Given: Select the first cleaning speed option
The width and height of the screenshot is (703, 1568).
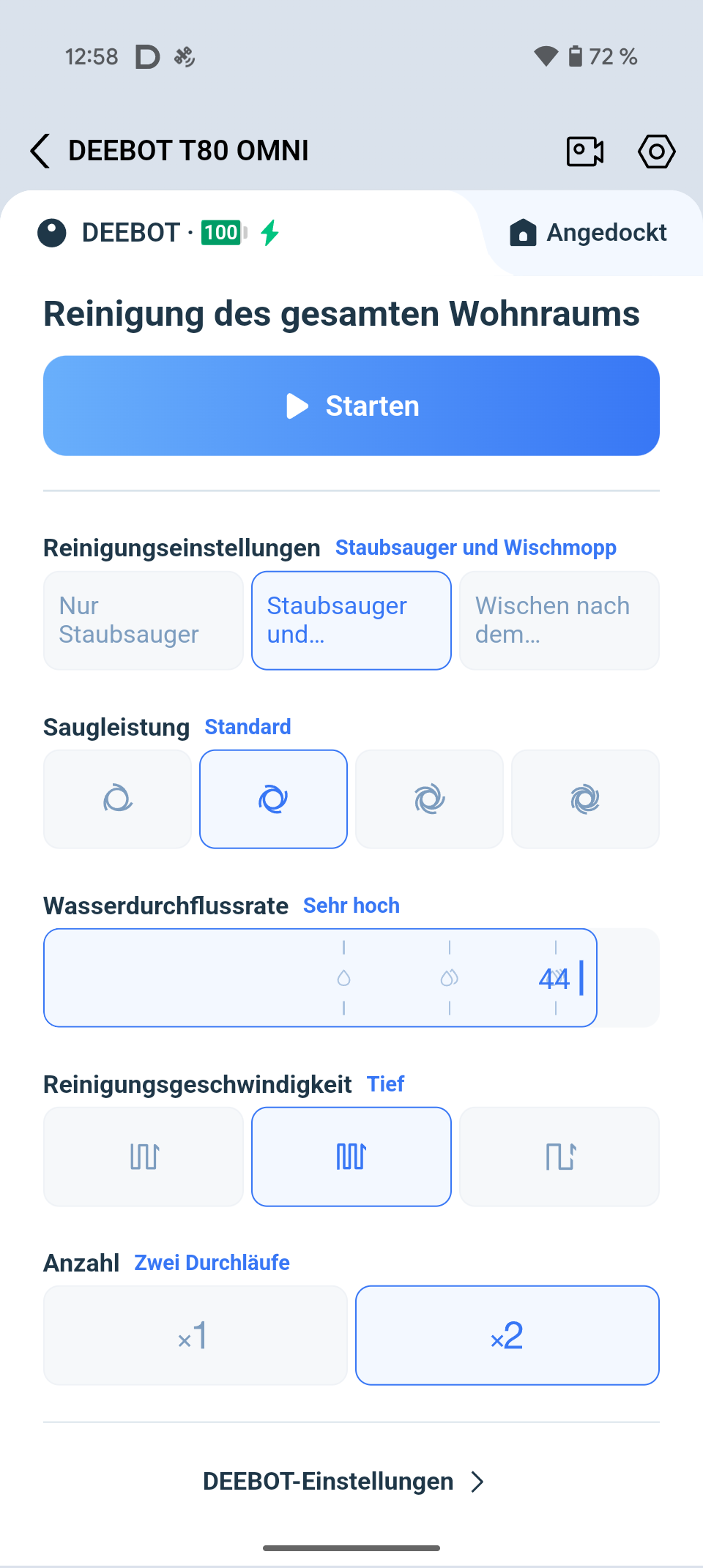Looking at the screenshot, I should tap(144, 1157).
